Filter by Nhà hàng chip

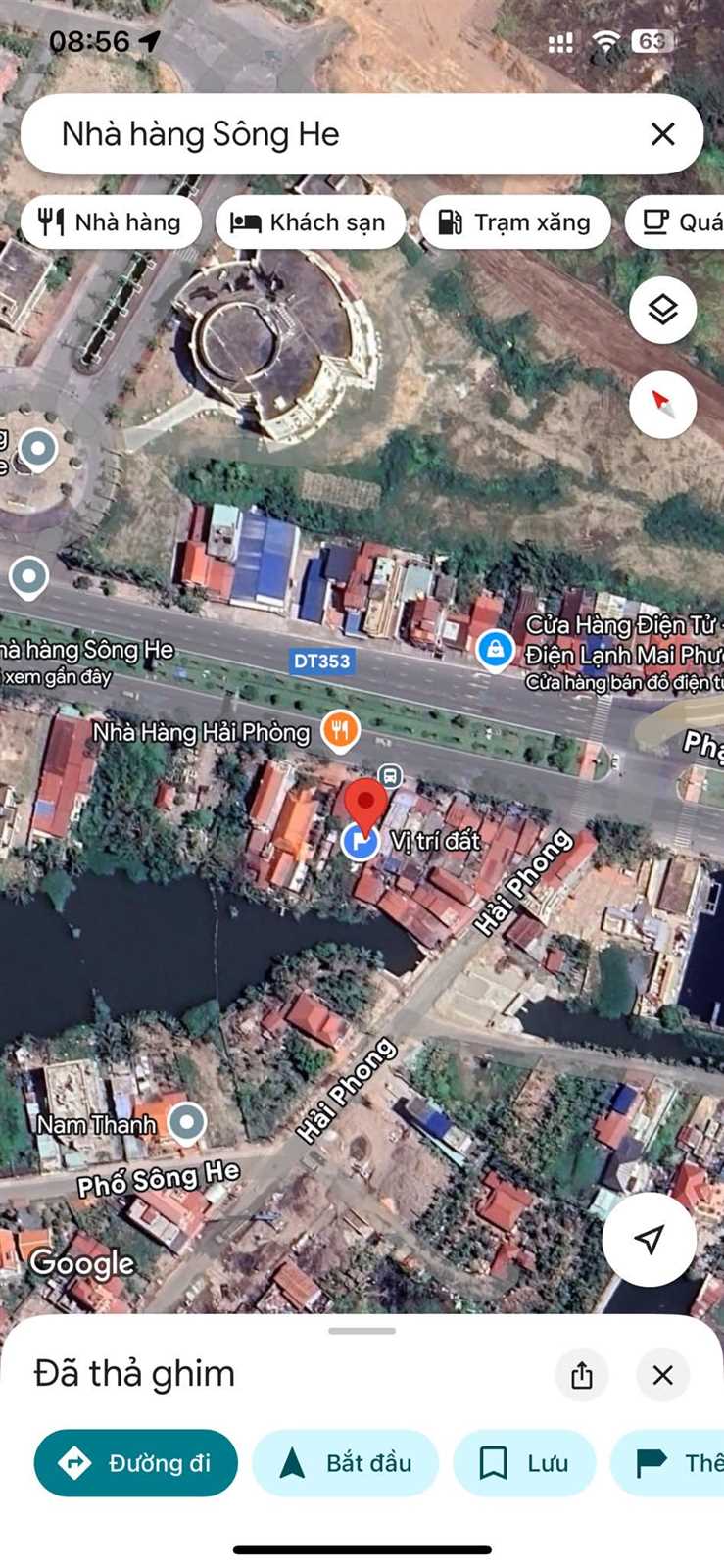click(111, 222)
